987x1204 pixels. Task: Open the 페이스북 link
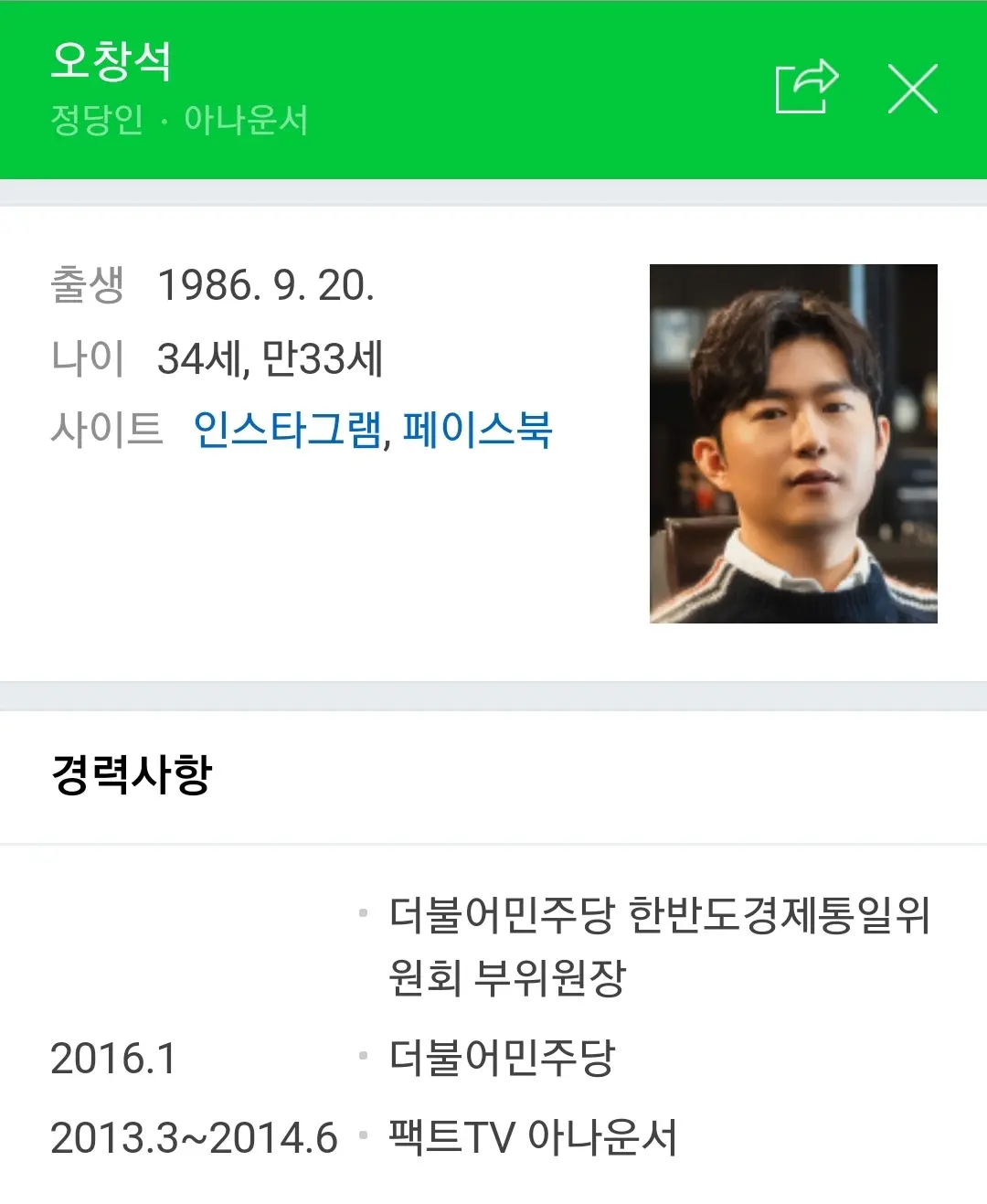(477, 430)
